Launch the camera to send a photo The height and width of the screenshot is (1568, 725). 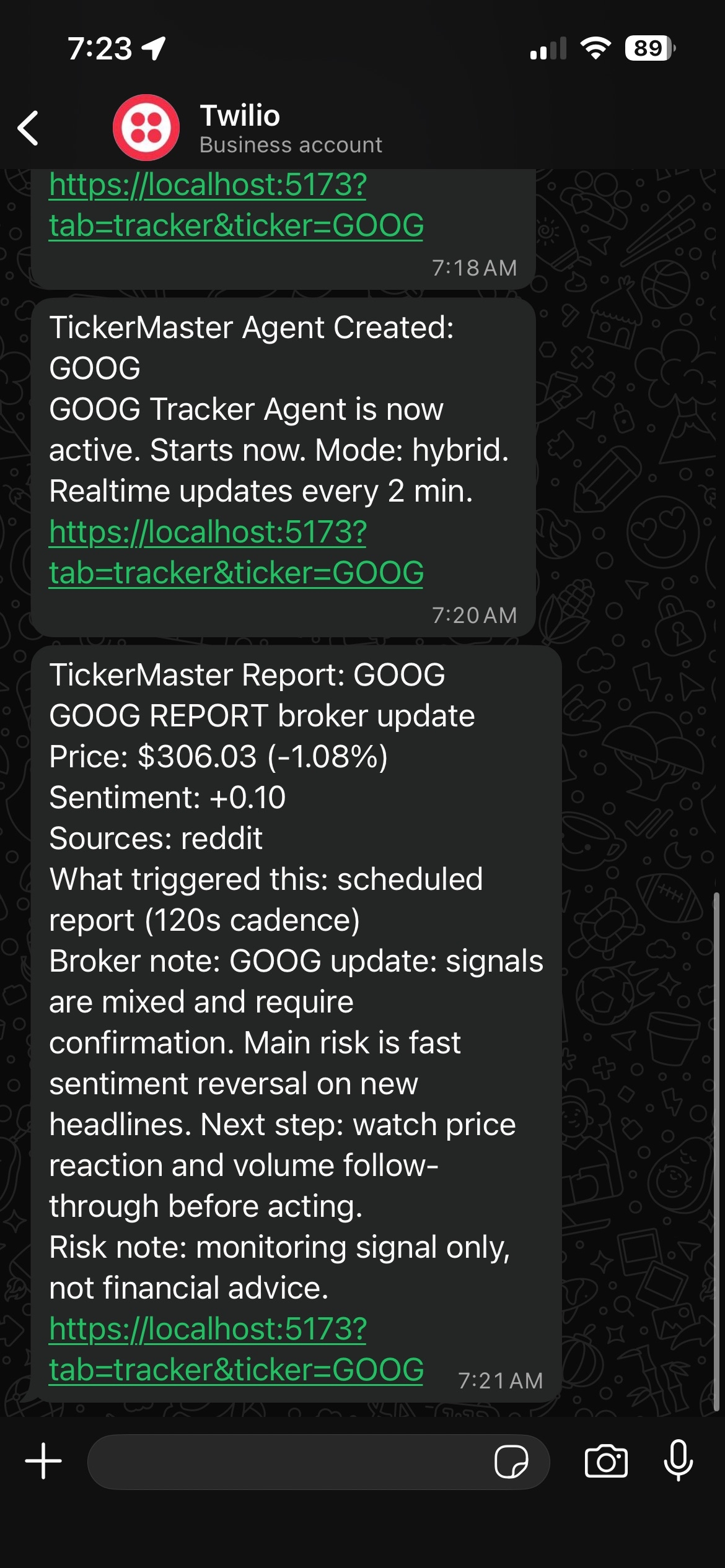pyautogui.click(x=606, y=1461)
